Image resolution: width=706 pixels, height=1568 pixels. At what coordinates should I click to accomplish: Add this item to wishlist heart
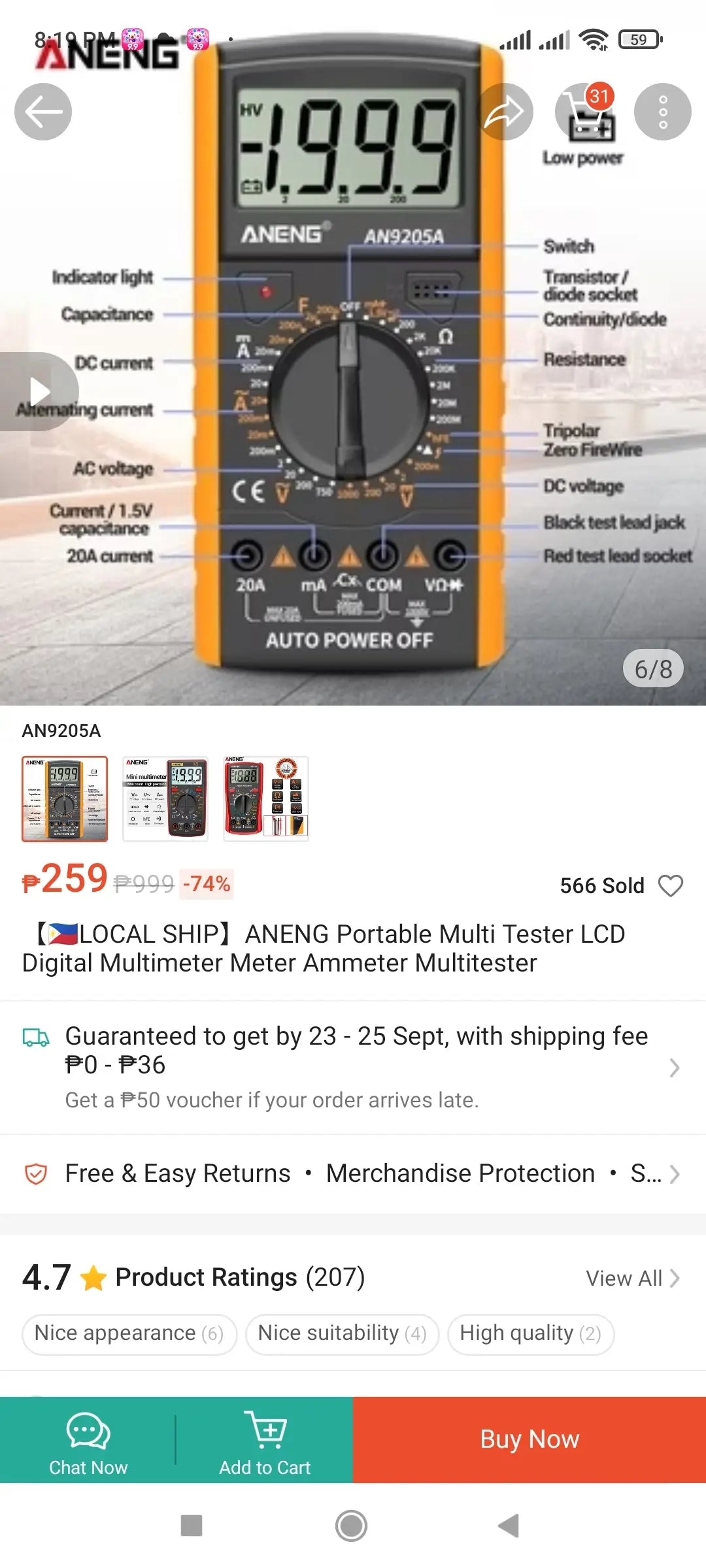pyautogui.click(x=671, y=886)
